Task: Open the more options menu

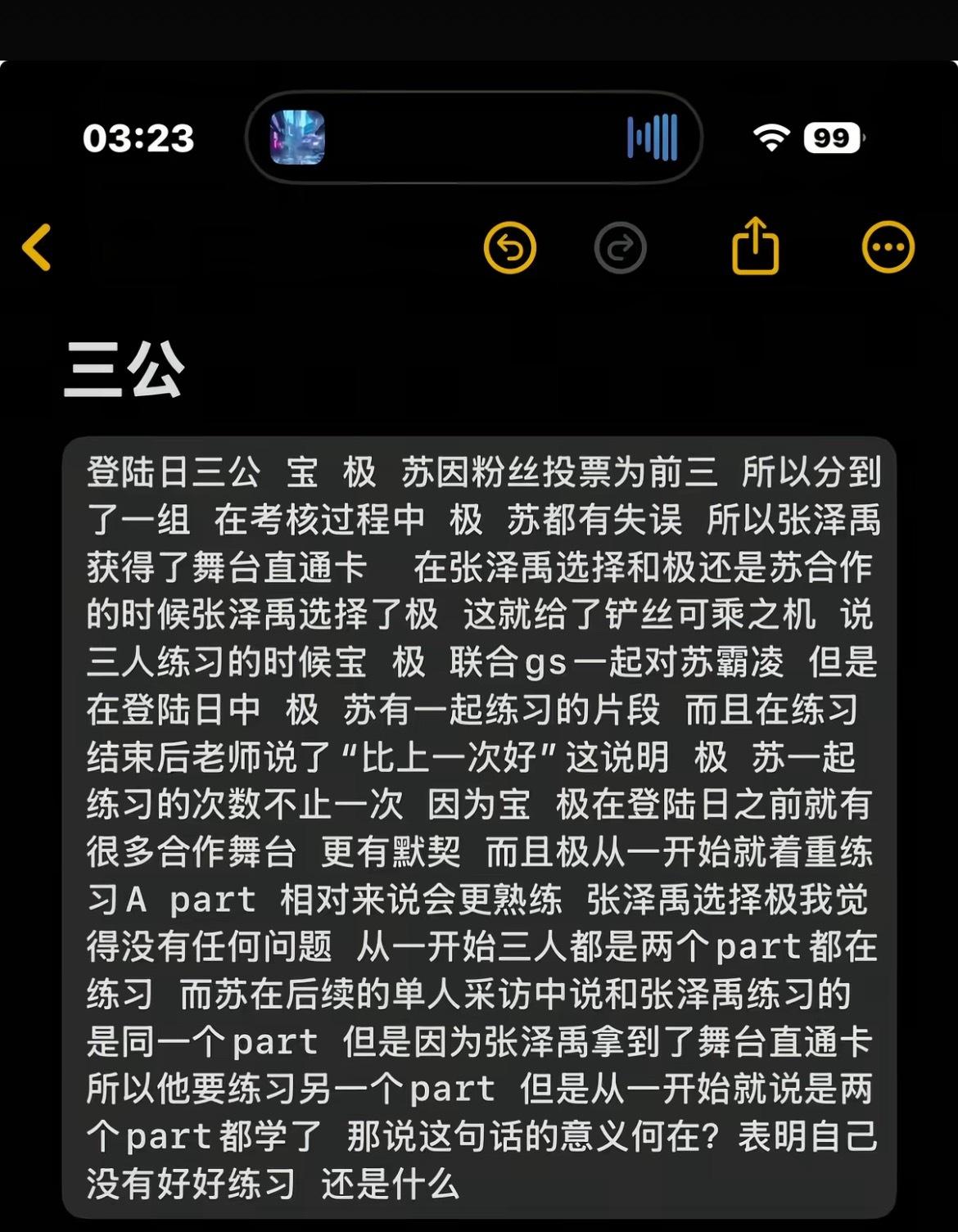Action: click(888, 247)
